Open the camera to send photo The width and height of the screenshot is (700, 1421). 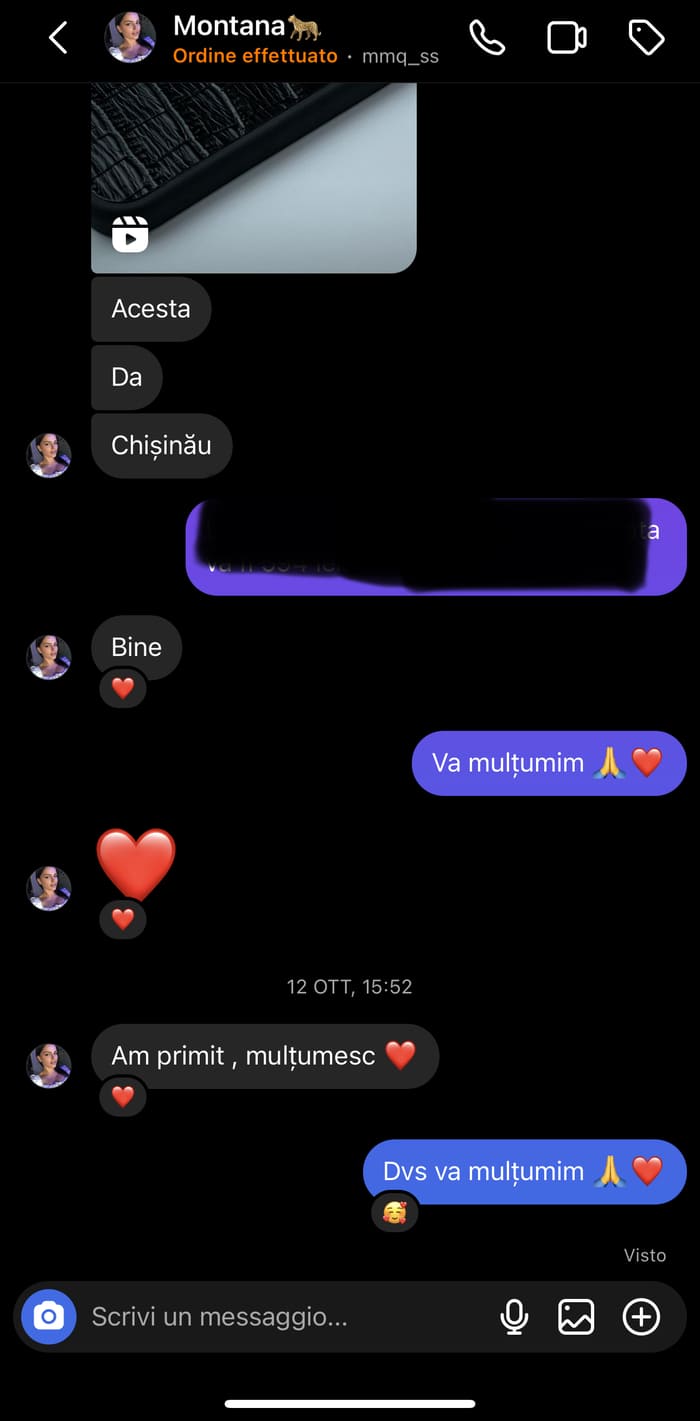tap(49, 1316)
